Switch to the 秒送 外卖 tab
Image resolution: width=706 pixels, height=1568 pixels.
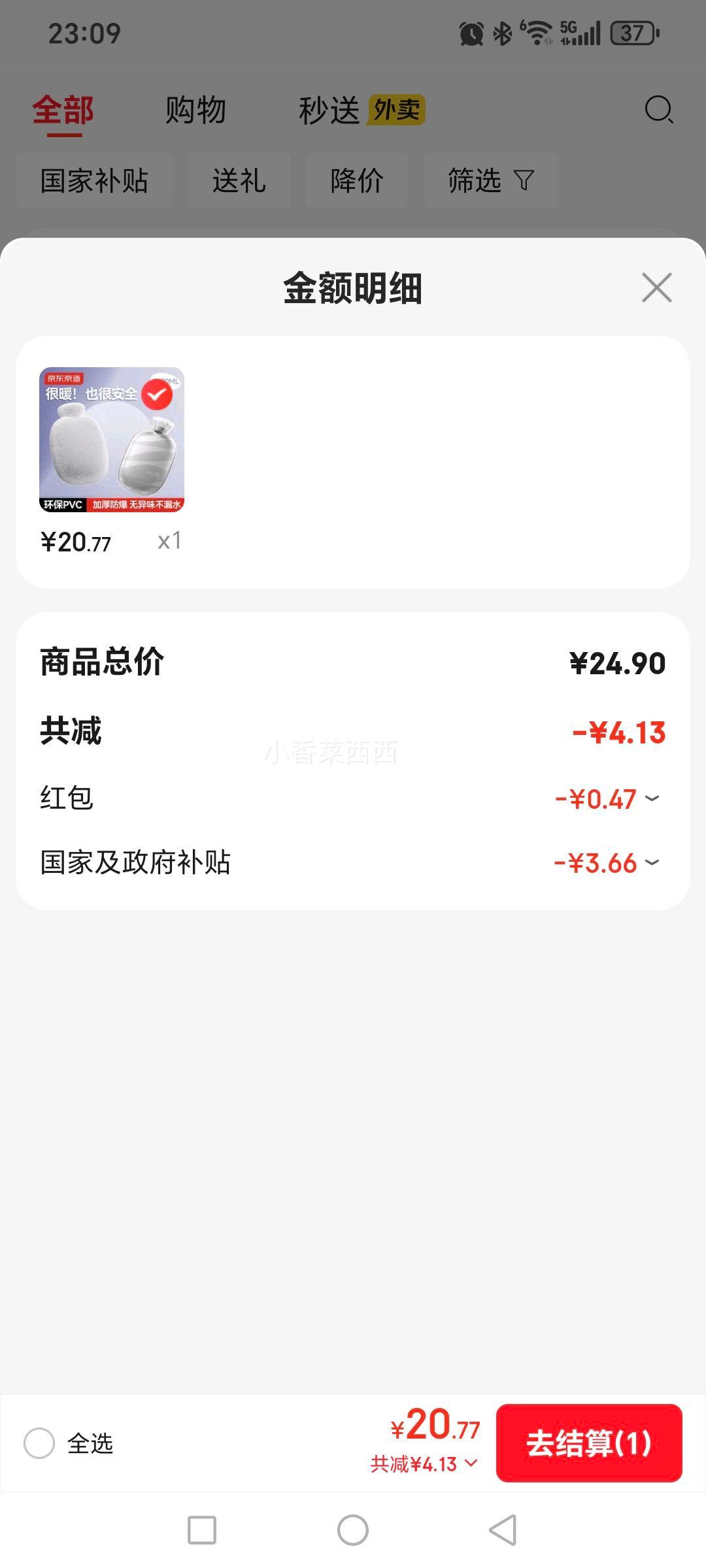pos(361,110)
